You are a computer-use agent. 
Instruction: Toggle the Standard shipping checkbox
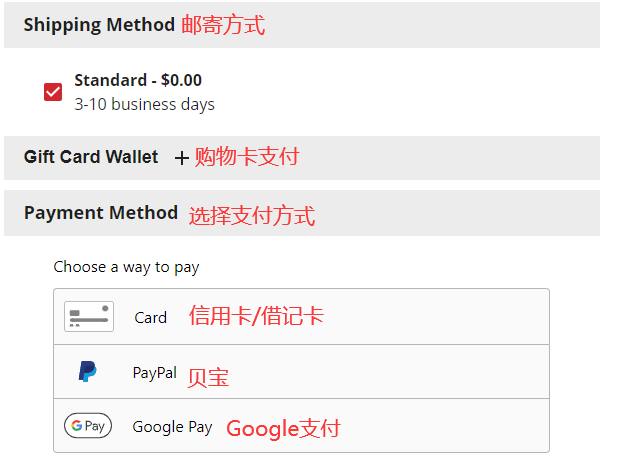53,92
